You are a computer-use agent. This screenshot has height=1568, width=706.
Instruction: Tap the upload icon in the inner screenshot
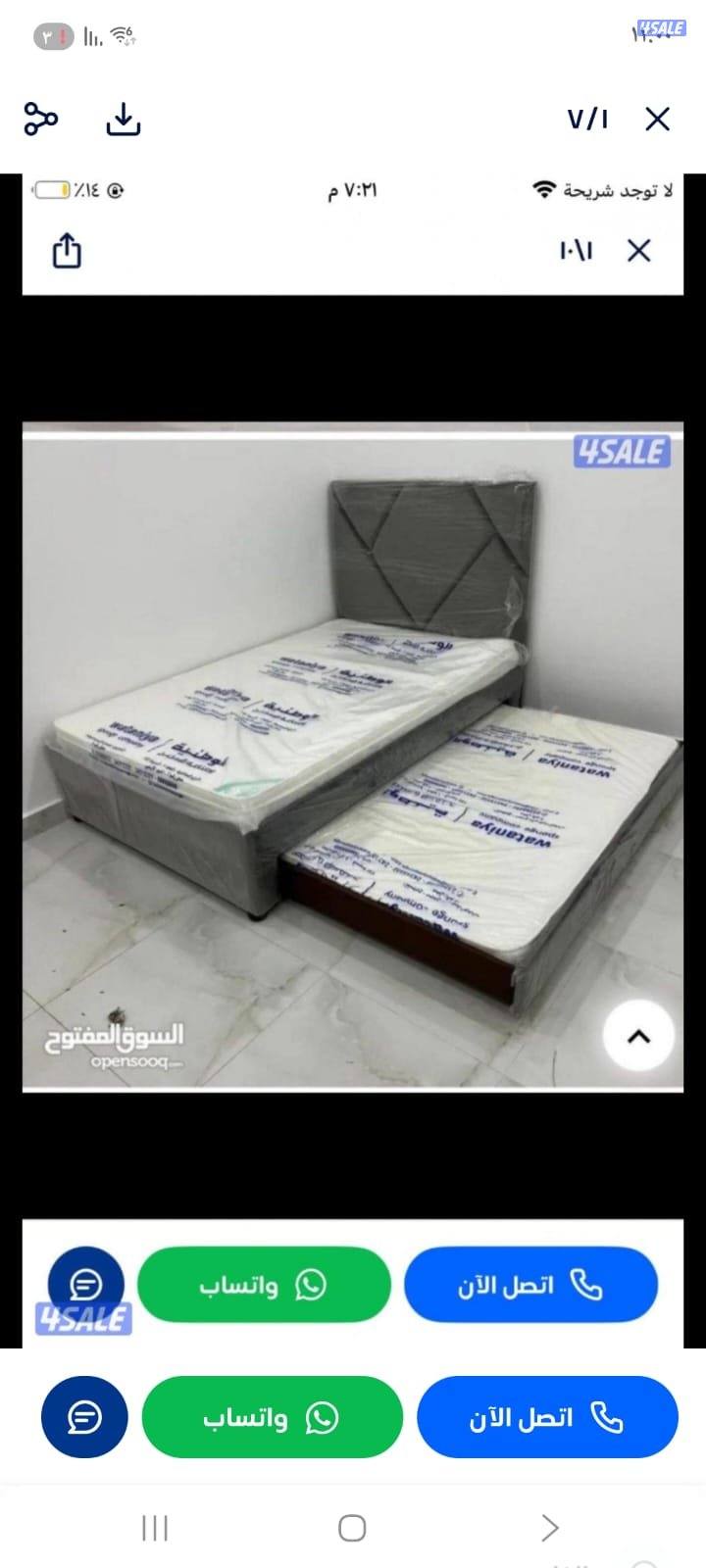[x=66, y=251]
